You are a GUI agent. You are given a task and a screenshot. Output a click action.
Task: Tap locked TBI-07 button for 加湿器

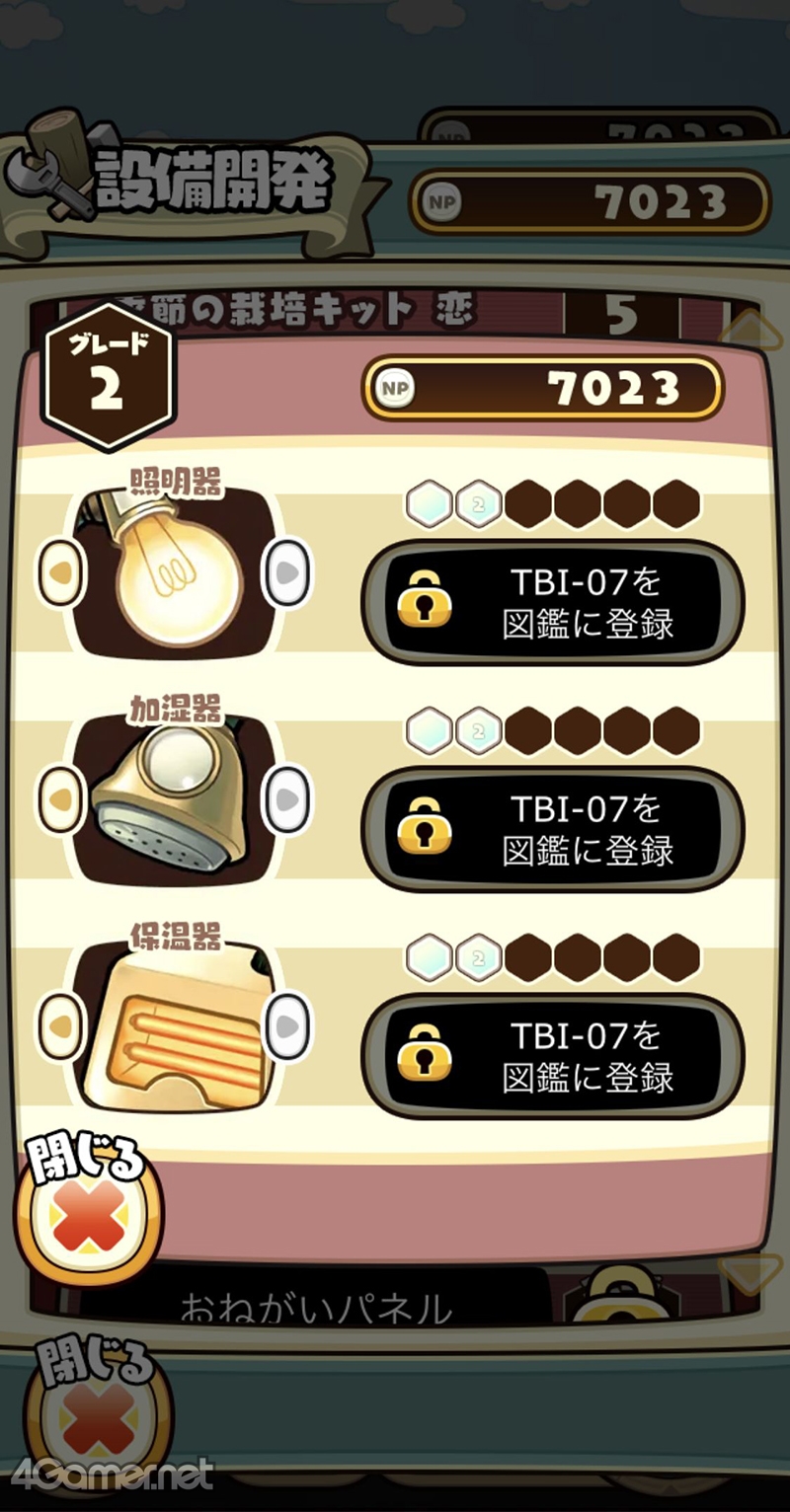click(553, 829)
